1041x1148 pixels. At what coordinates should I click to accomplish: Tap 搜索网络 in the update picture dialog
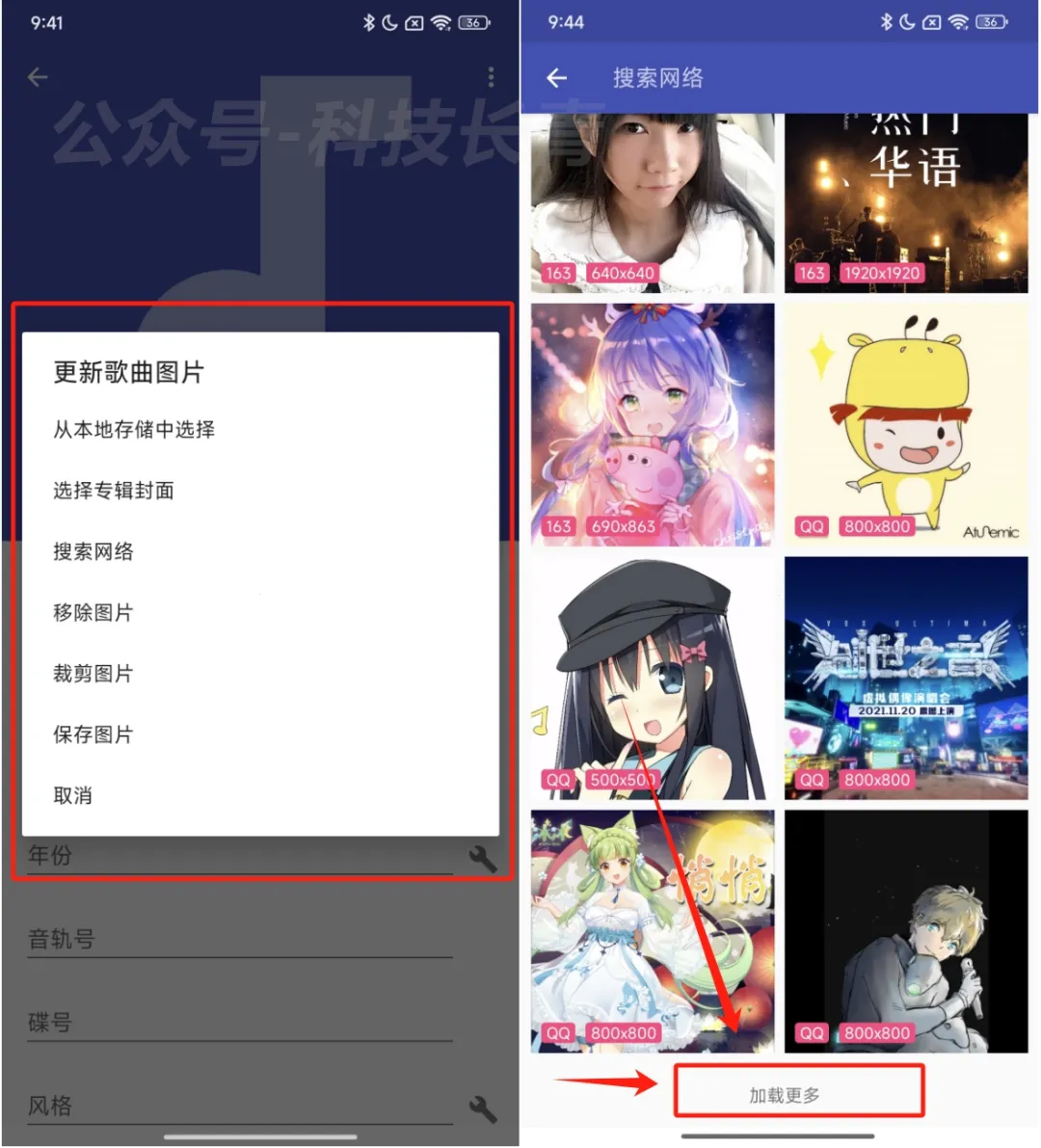(93, 551)
